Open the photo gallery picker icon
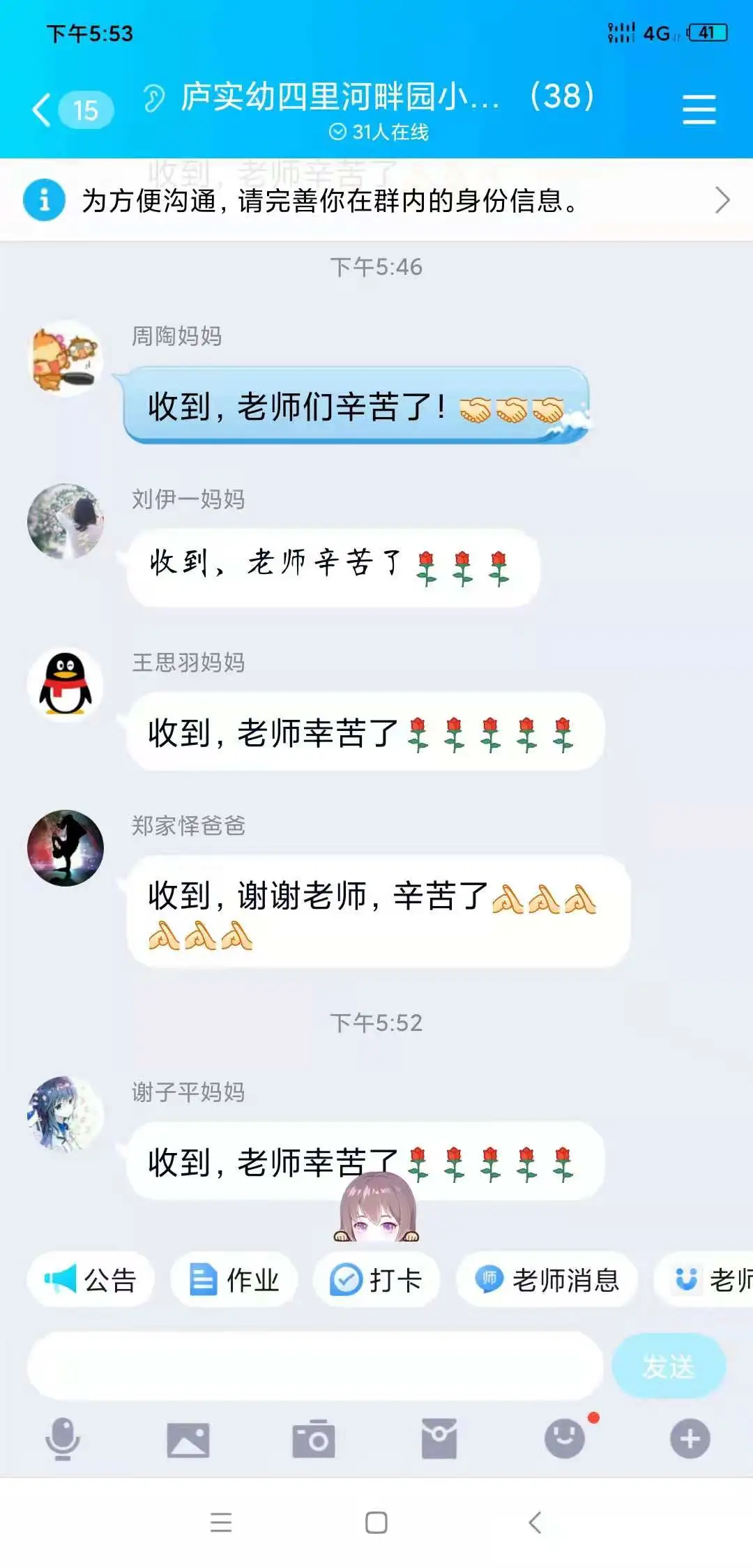 pyautogui.click(x=188, y=1439)
